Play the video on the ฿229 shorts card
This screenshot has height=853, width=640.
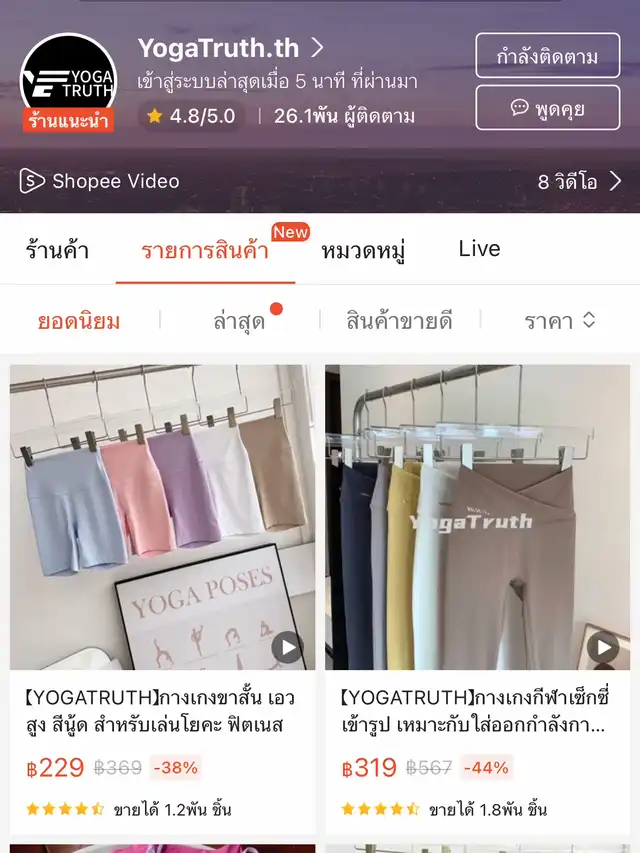point(287,648)
